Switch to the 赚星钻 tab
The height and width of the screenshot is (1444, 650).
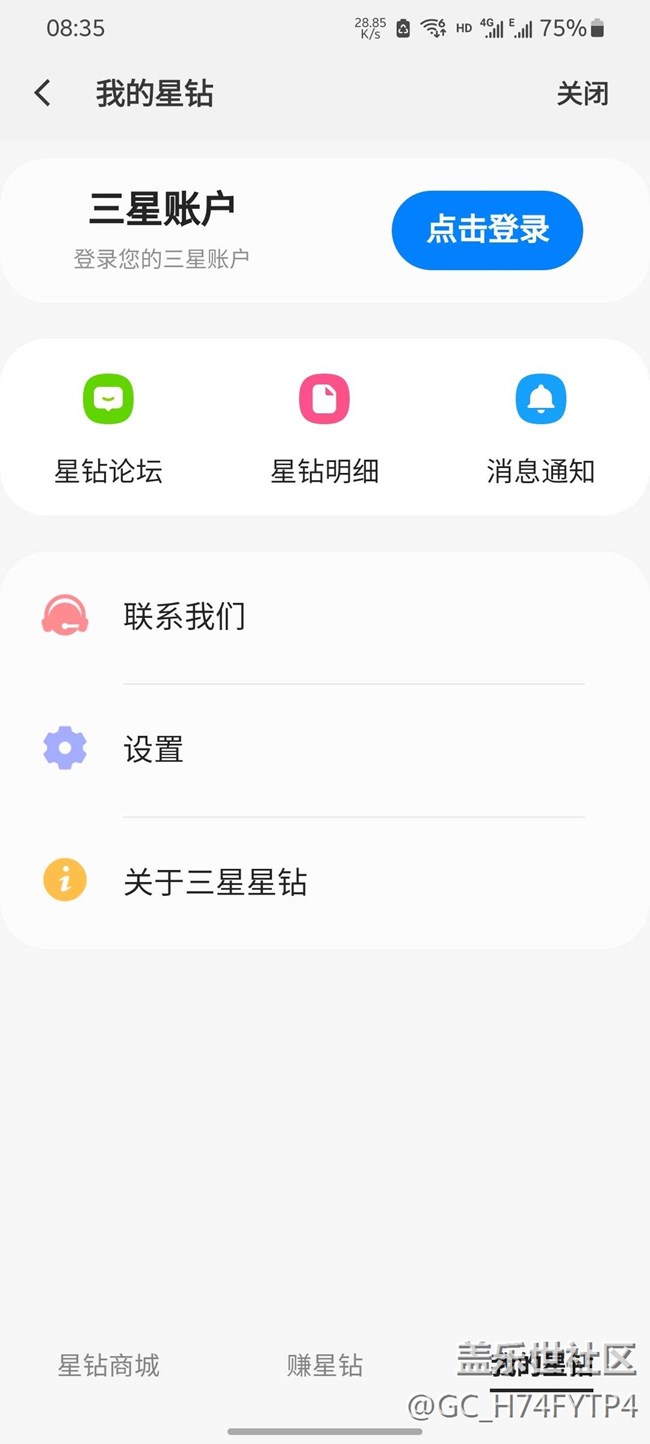tap(324, 1365)
